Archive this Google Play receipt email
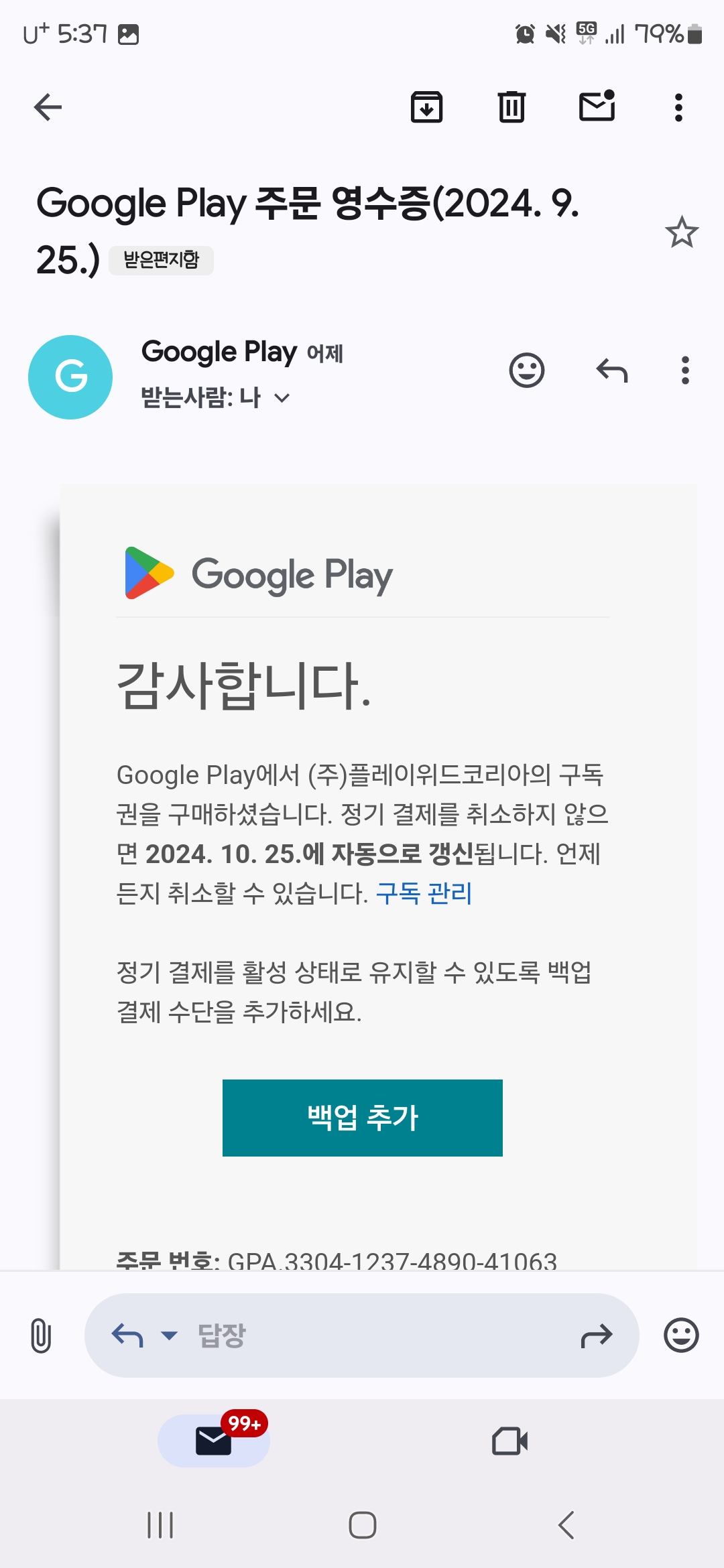This screenshot has width=724, height=1568. (x=426, y=107)
